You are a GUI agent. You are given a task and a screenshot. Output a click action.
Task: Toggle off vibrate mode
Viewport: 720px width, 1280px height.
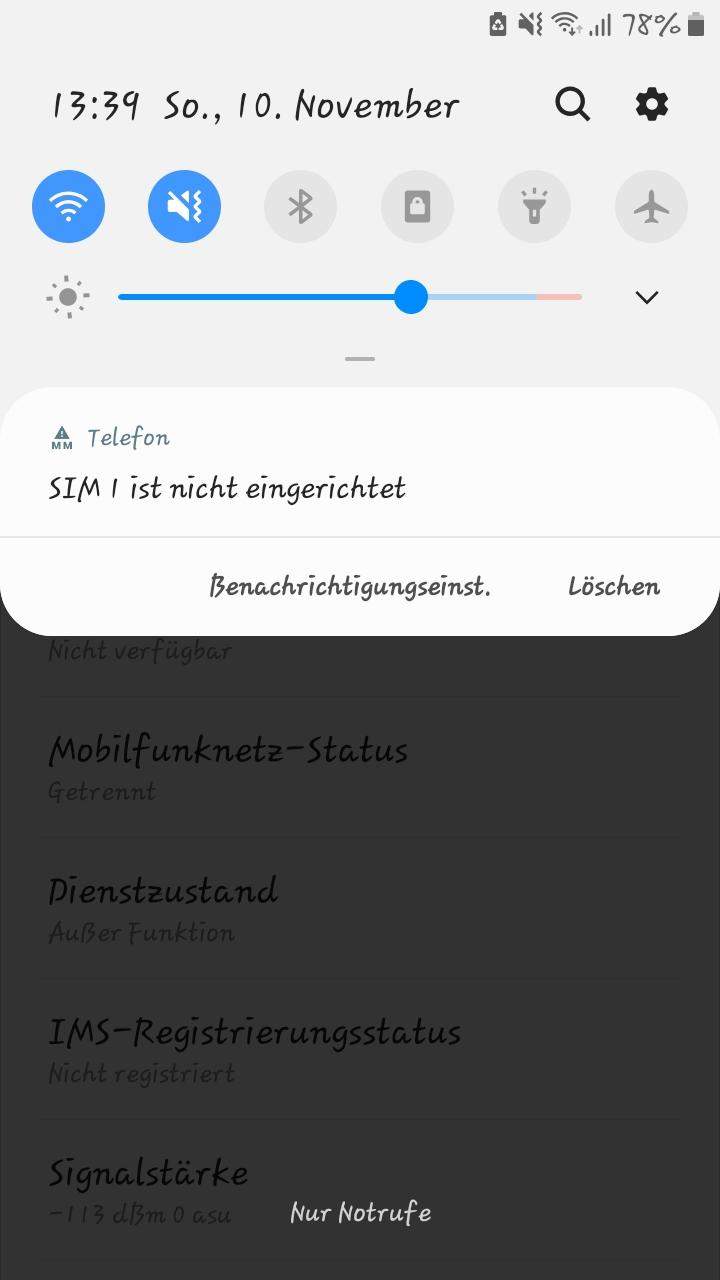[184, 206]
